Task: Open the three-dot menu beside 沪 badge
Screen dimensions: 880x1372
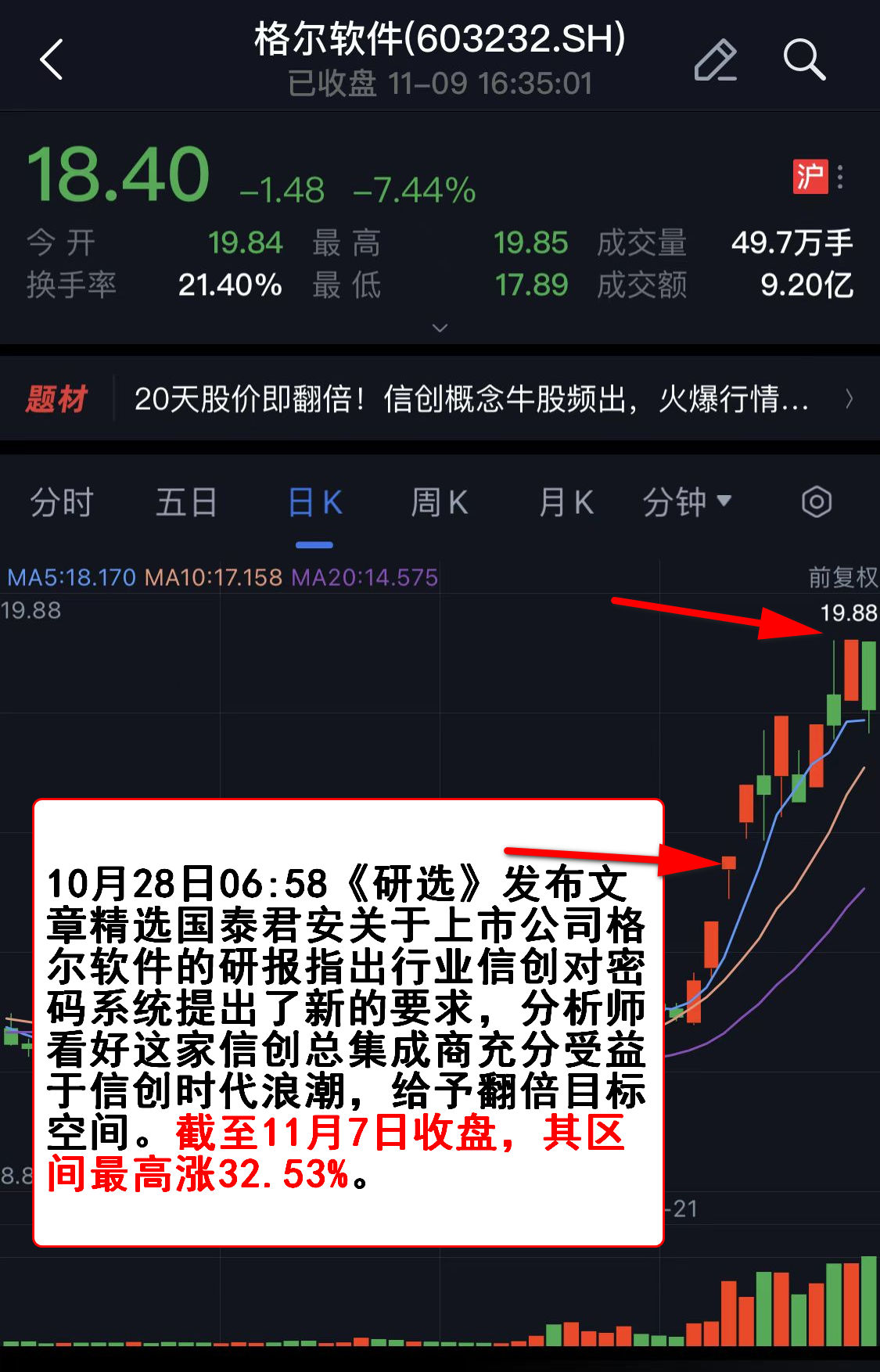Action: coord(840,177)
